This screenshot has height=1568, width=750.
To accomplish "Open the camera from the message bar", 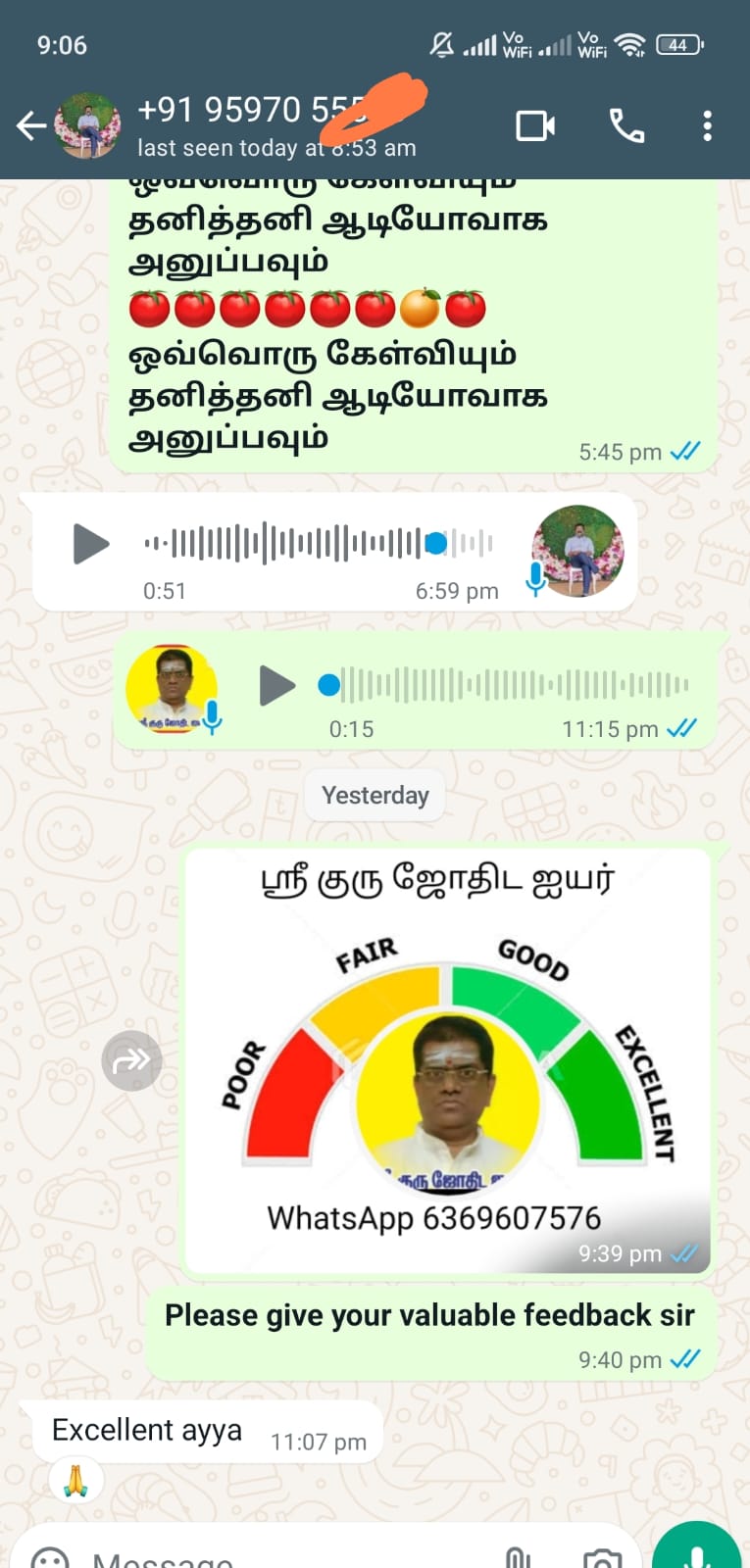I will point(601,1558).
